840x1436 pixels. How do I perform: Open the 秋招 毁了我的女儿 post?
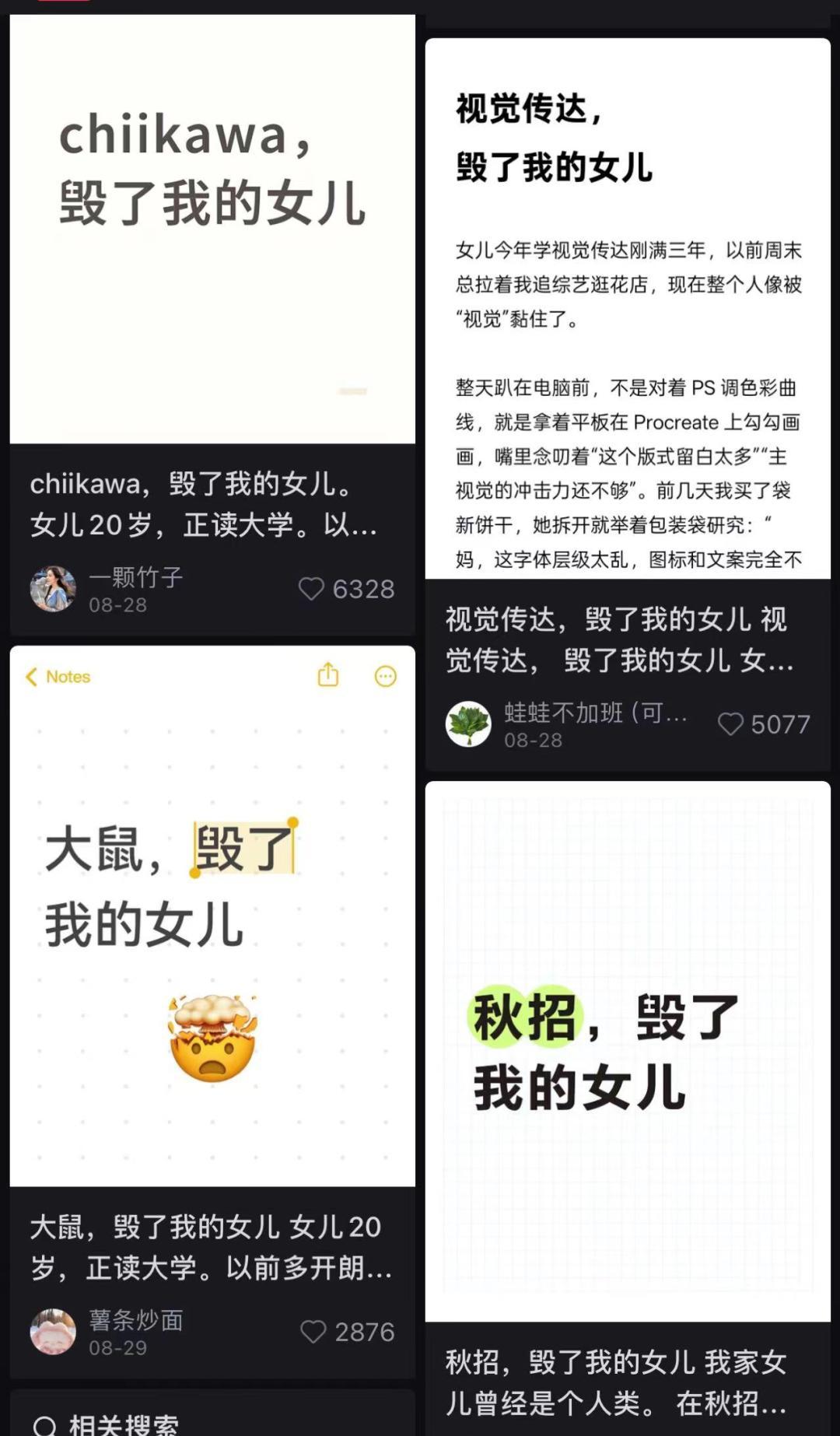(627, 1050)
